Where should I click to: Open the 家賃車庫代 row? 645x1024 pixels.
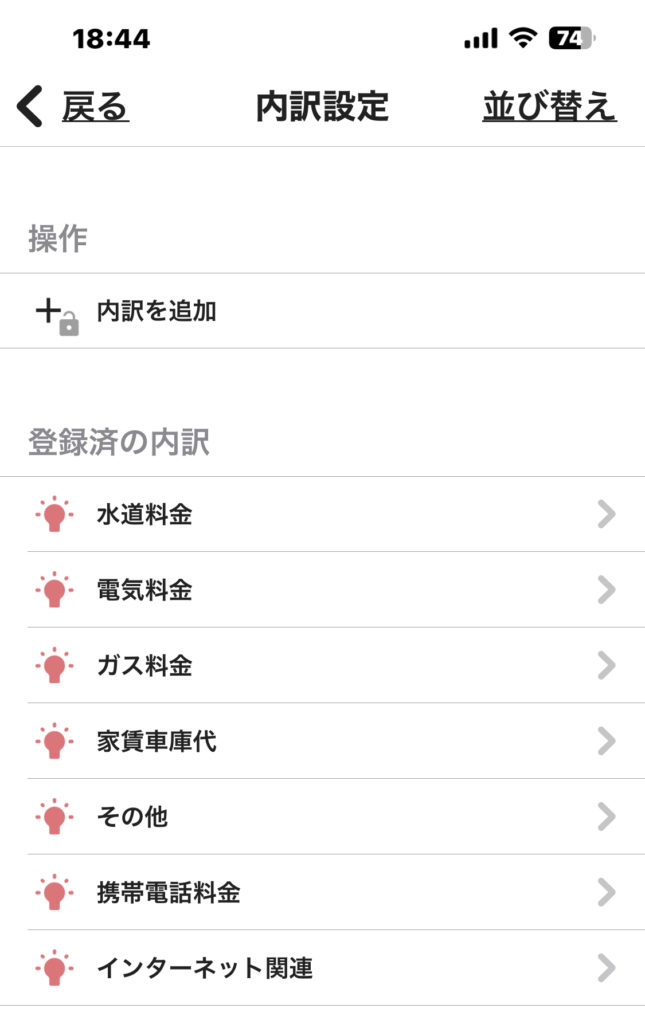tap(322, 741)
